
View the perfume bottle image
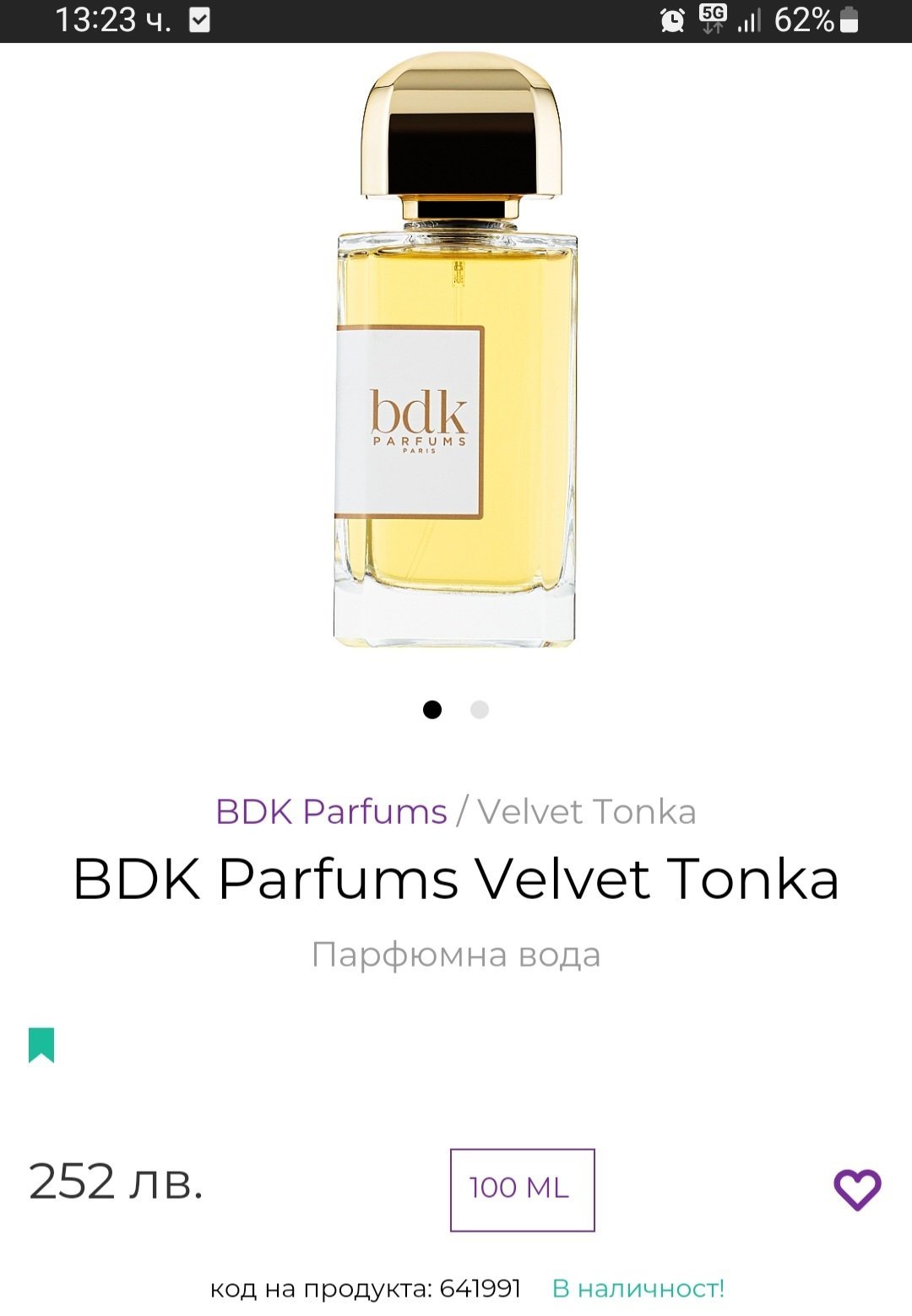[x=457, y=349]
